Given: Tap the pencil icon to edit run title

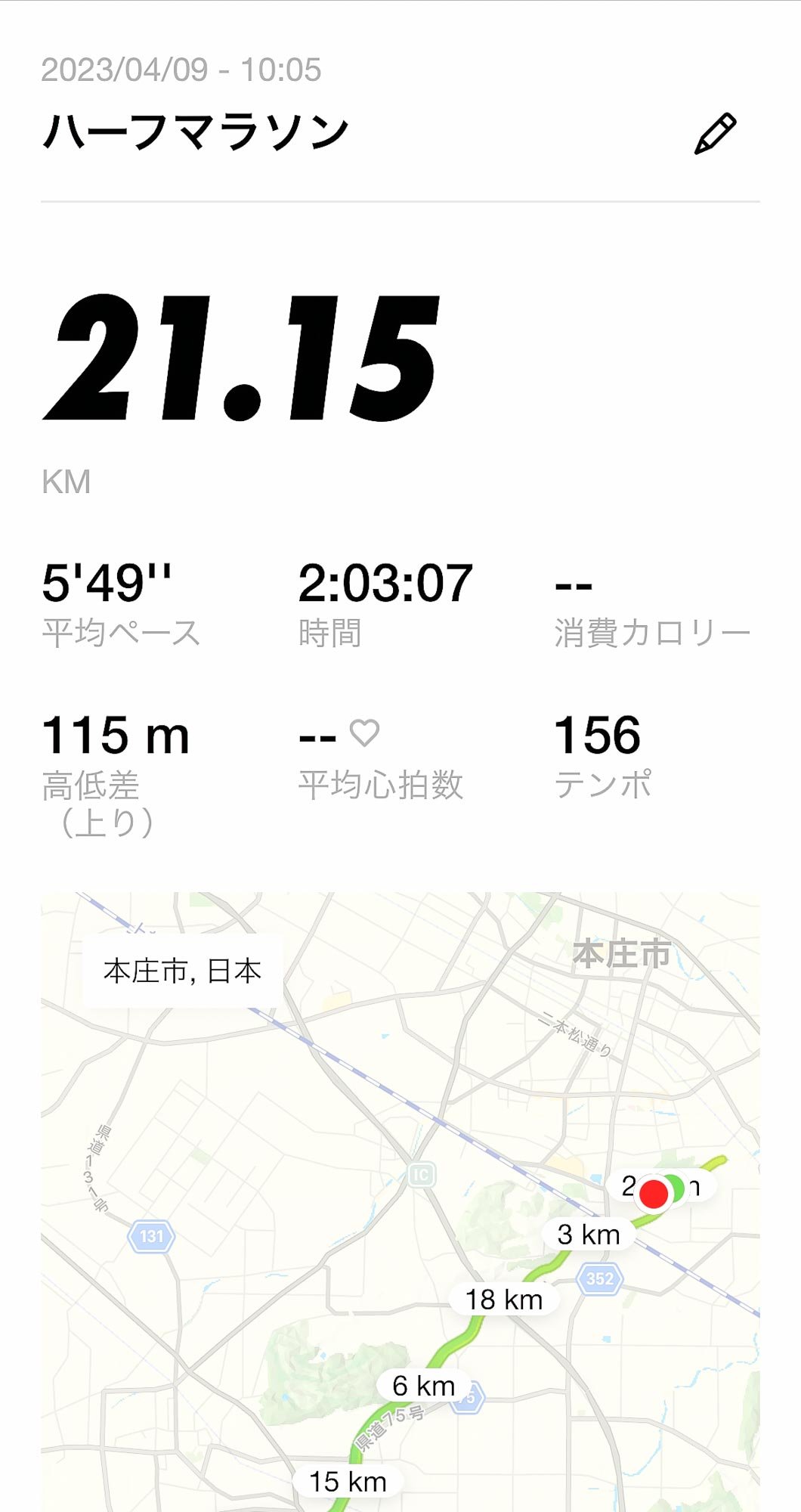Looking at the screenshot, I should point(714,134).
